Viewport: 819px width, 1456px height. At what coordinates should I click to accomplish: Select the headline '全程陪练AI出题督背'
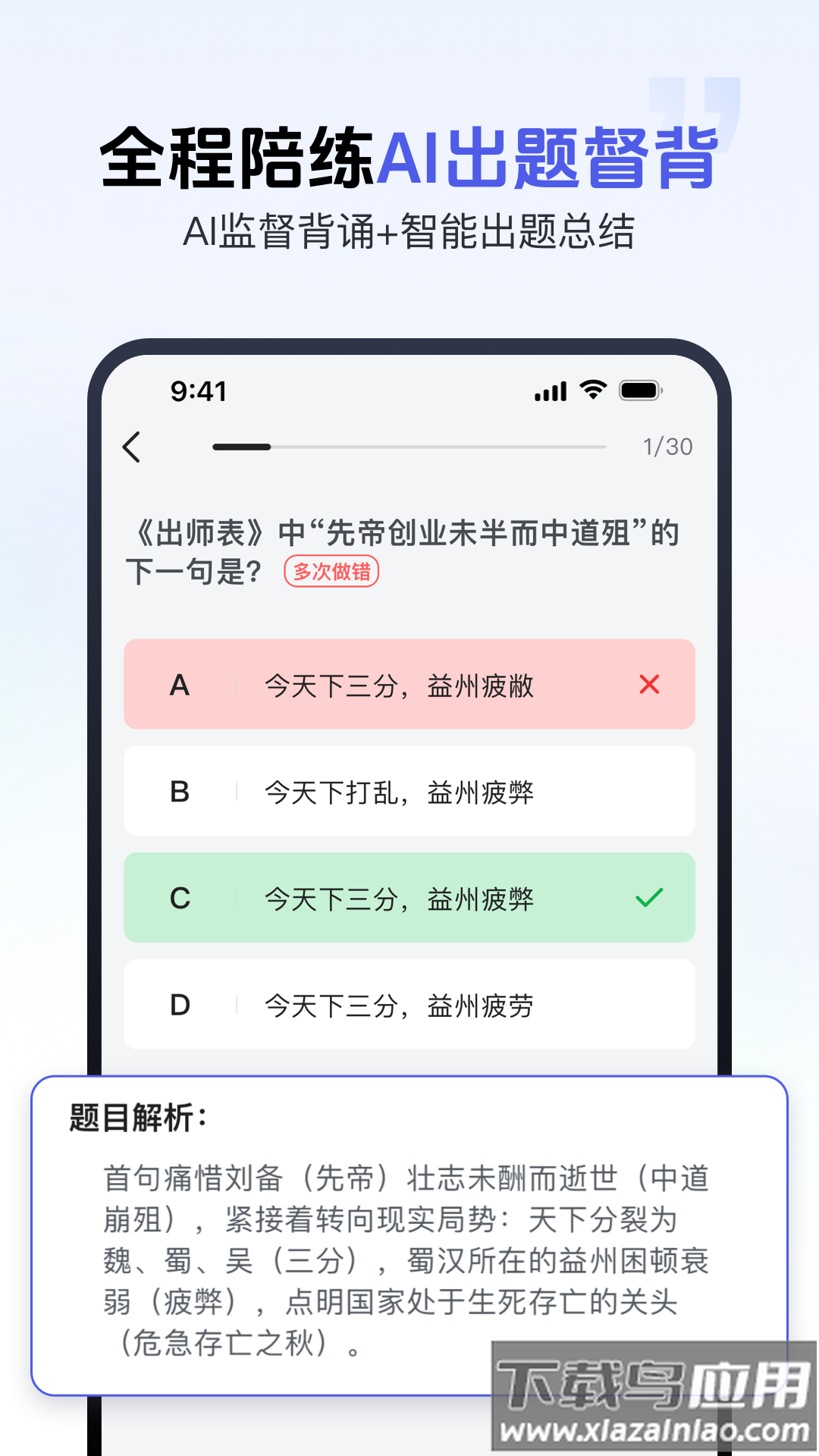[409, 155]
